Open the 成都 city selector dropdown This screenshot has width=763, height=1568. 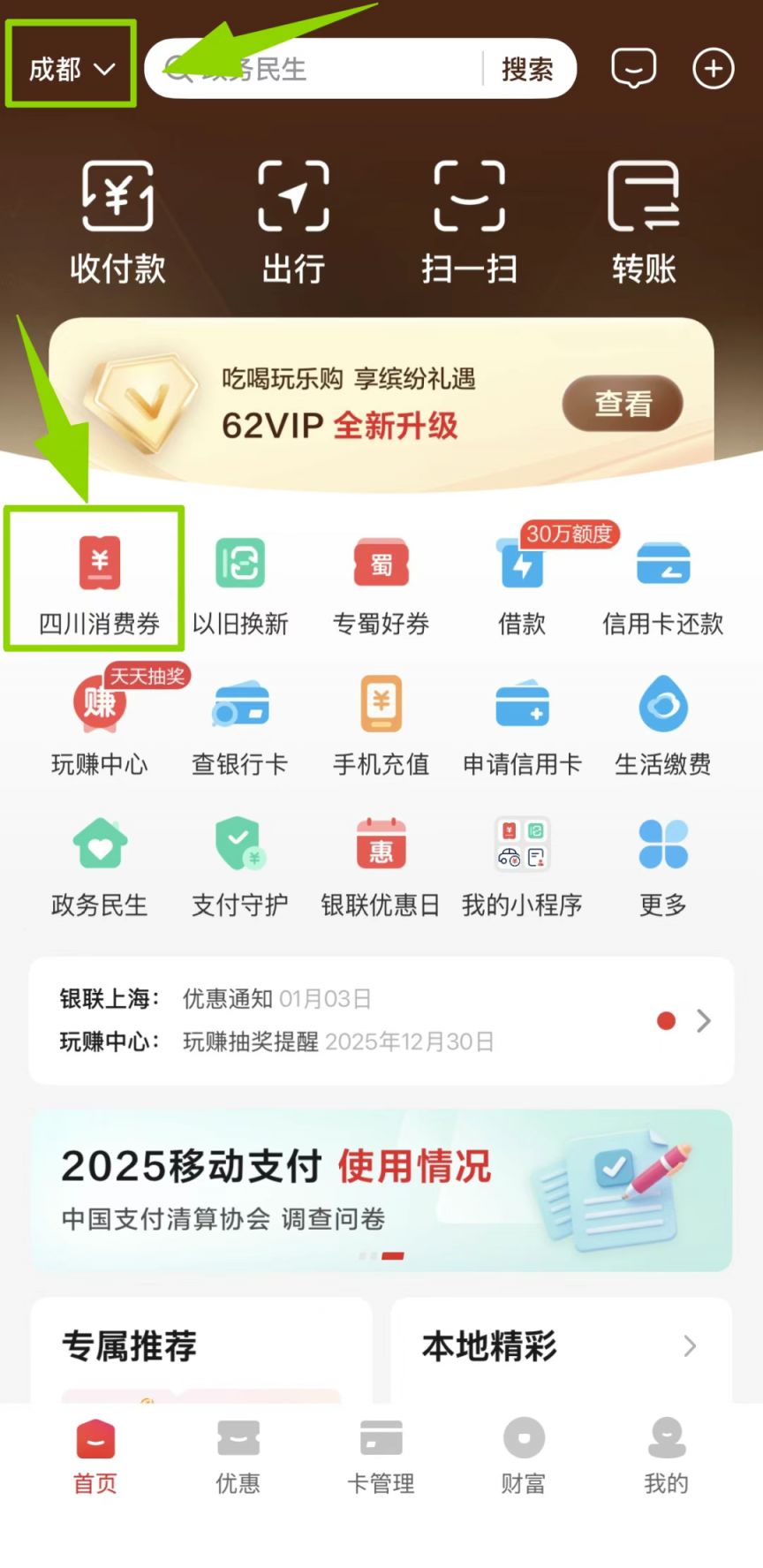pos(72,68)
